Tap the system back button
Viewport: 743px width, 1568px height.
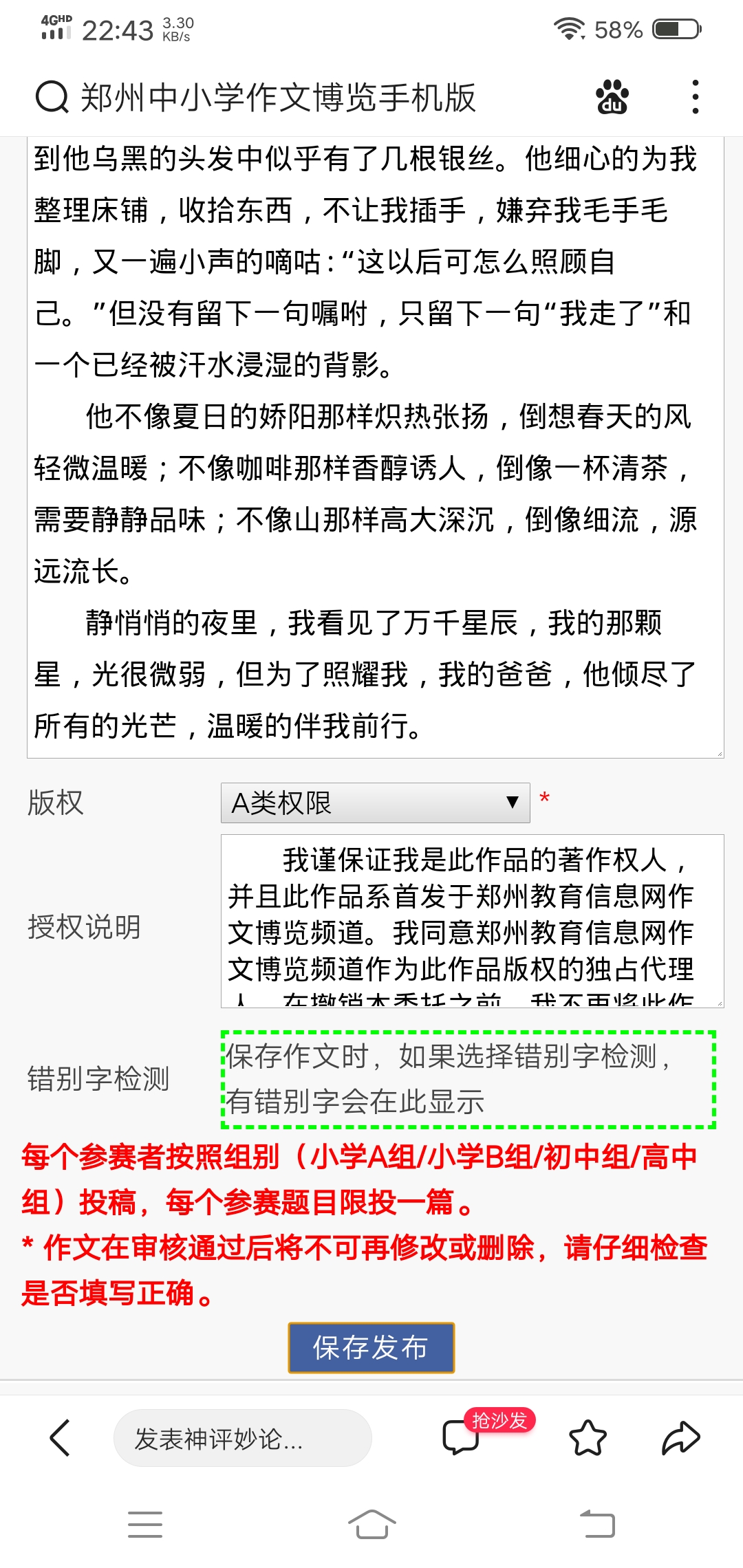click(597, 1524)
